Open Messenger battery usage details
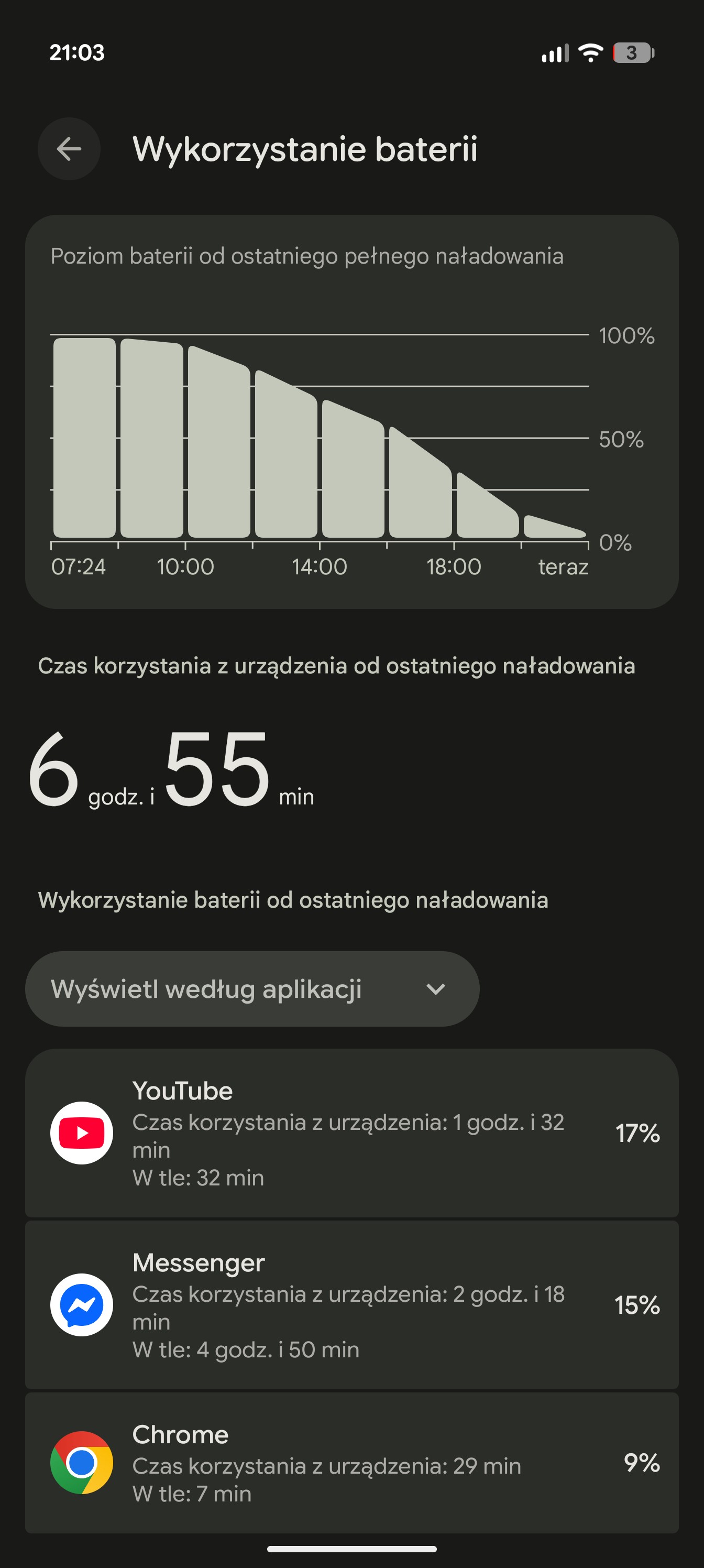The image size is (704, 1568). 351,1304
